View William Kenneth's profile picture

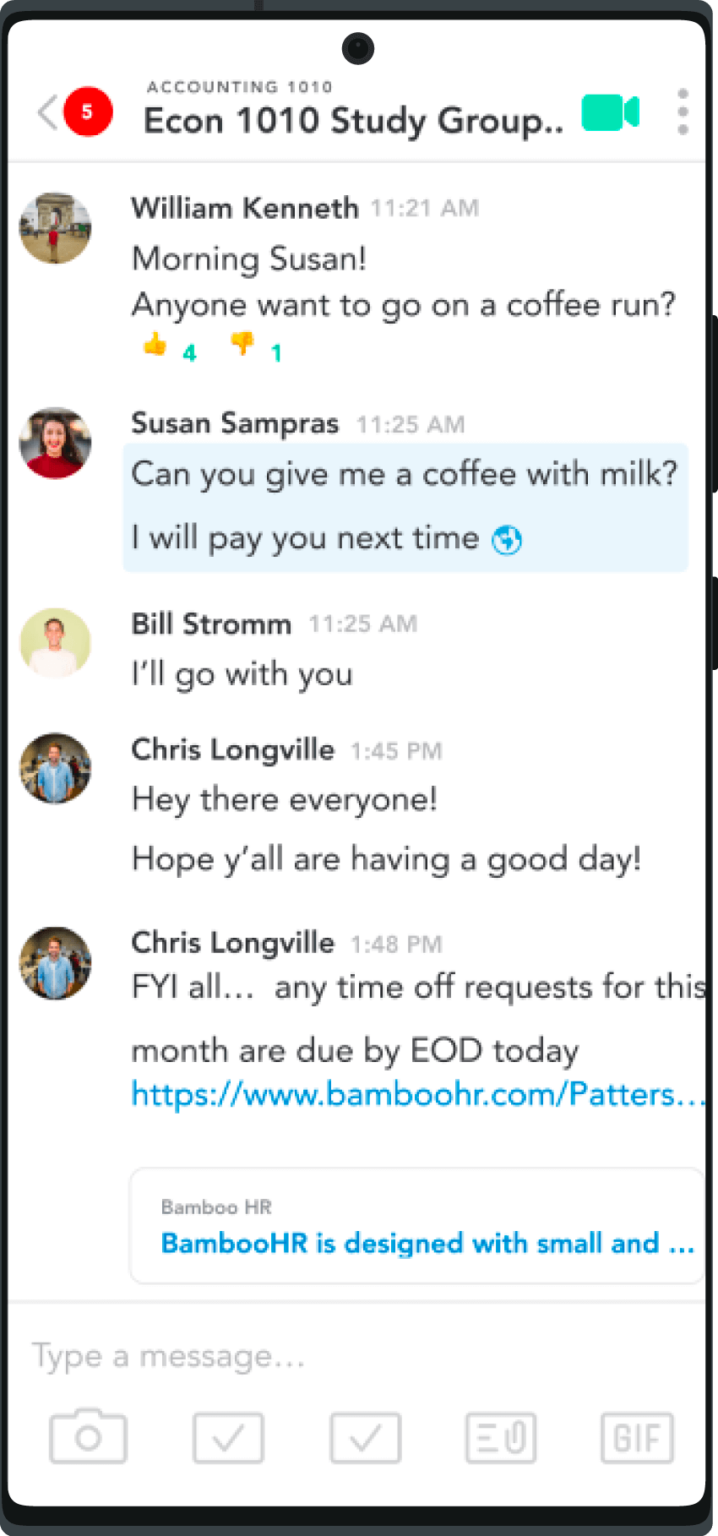(55, 228)
